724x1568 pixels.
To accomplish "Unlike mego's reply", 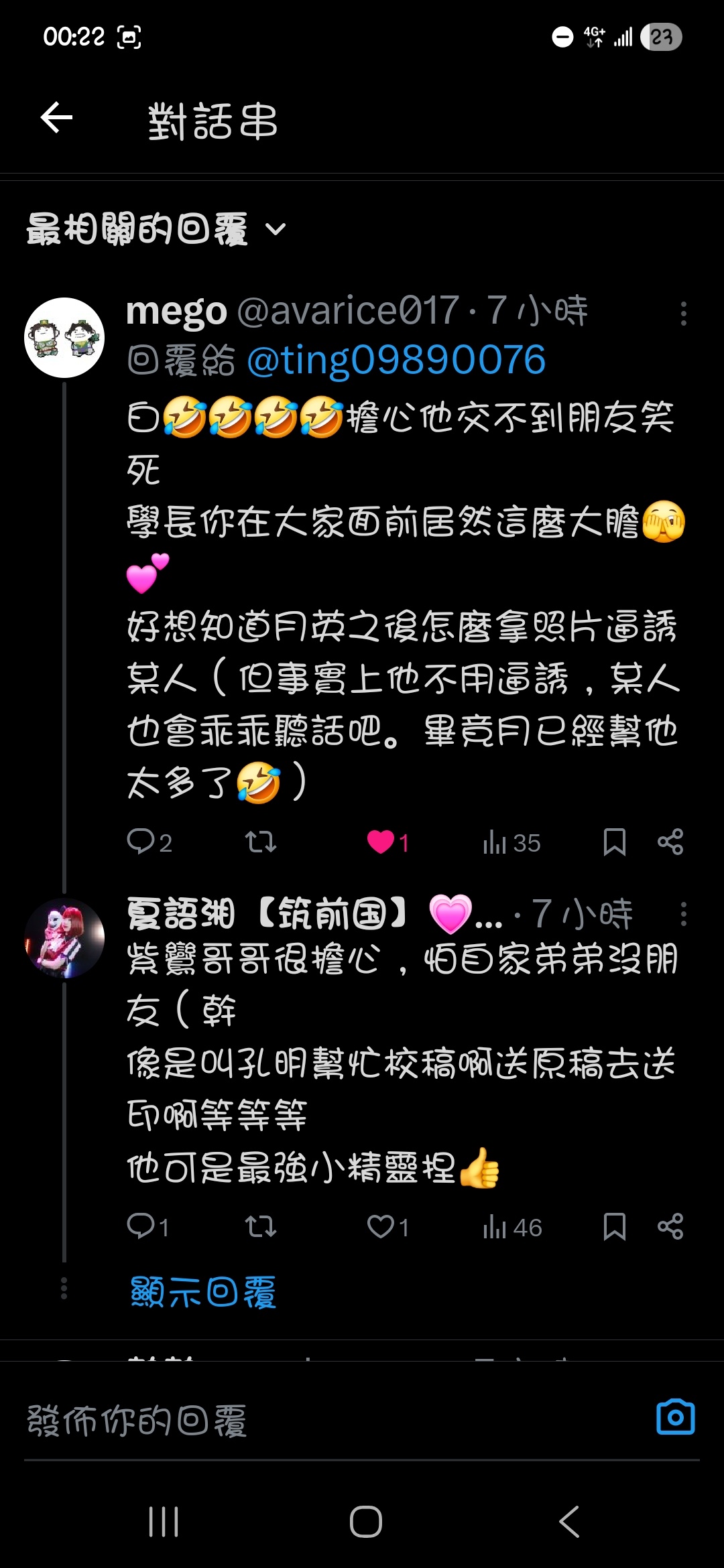I will click(x=381, y=842).
